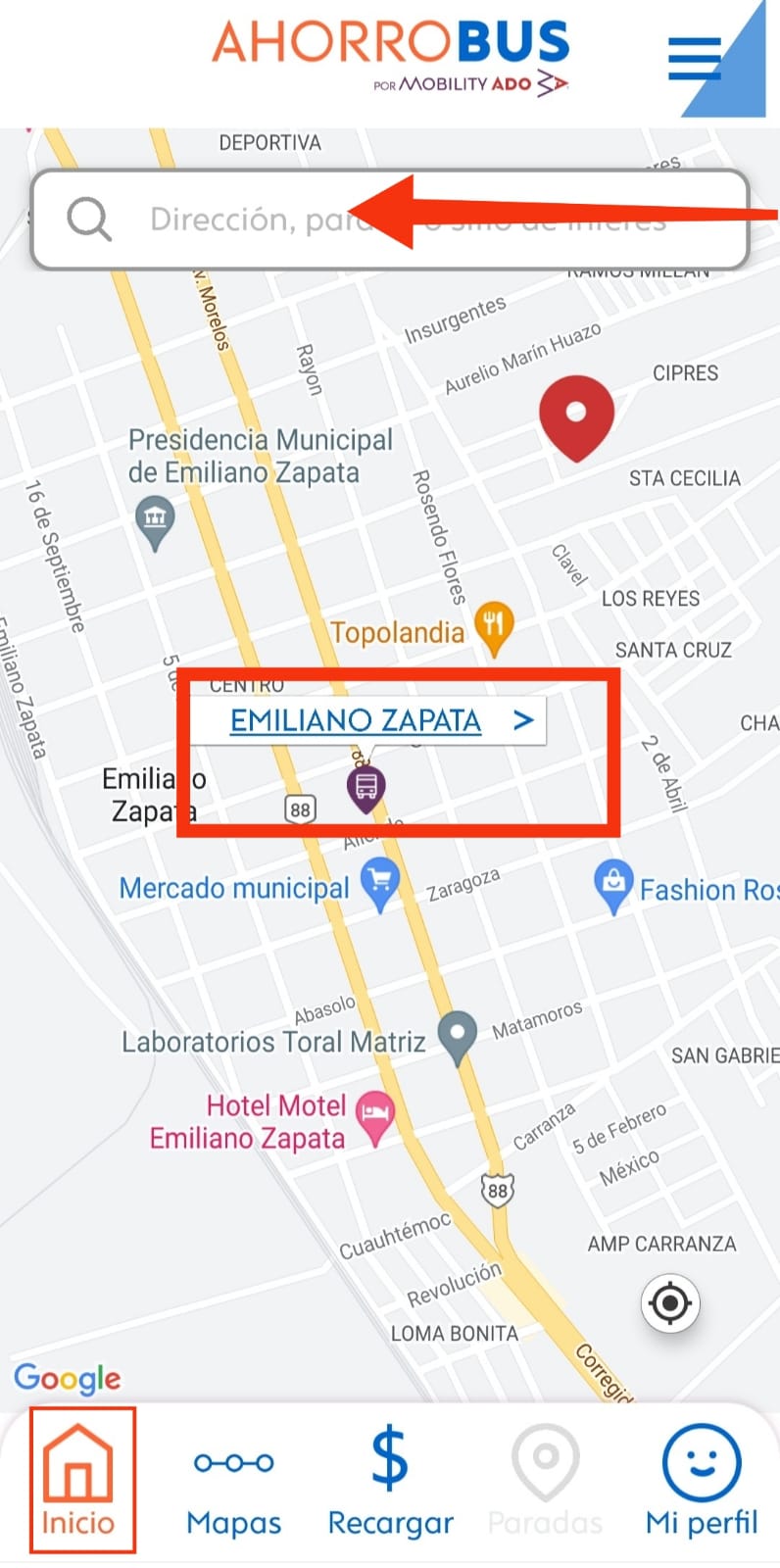Open the EMILIANO ZAPATA stop link

pyautogui.click(x=356, y=721)
